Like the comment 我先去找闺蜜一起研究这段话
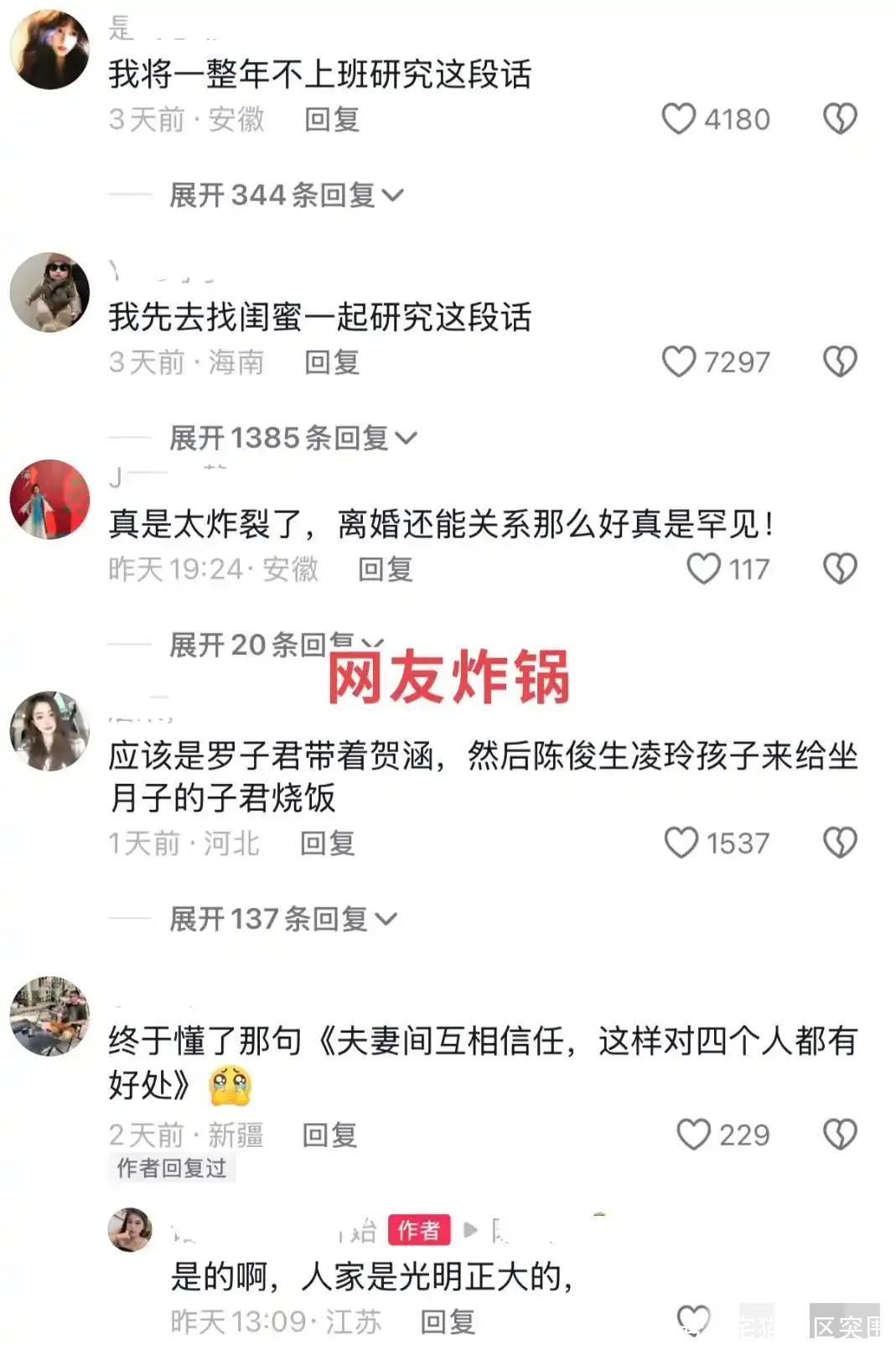The height and width of the screenshot is (1345, 896). pos(679,362)
